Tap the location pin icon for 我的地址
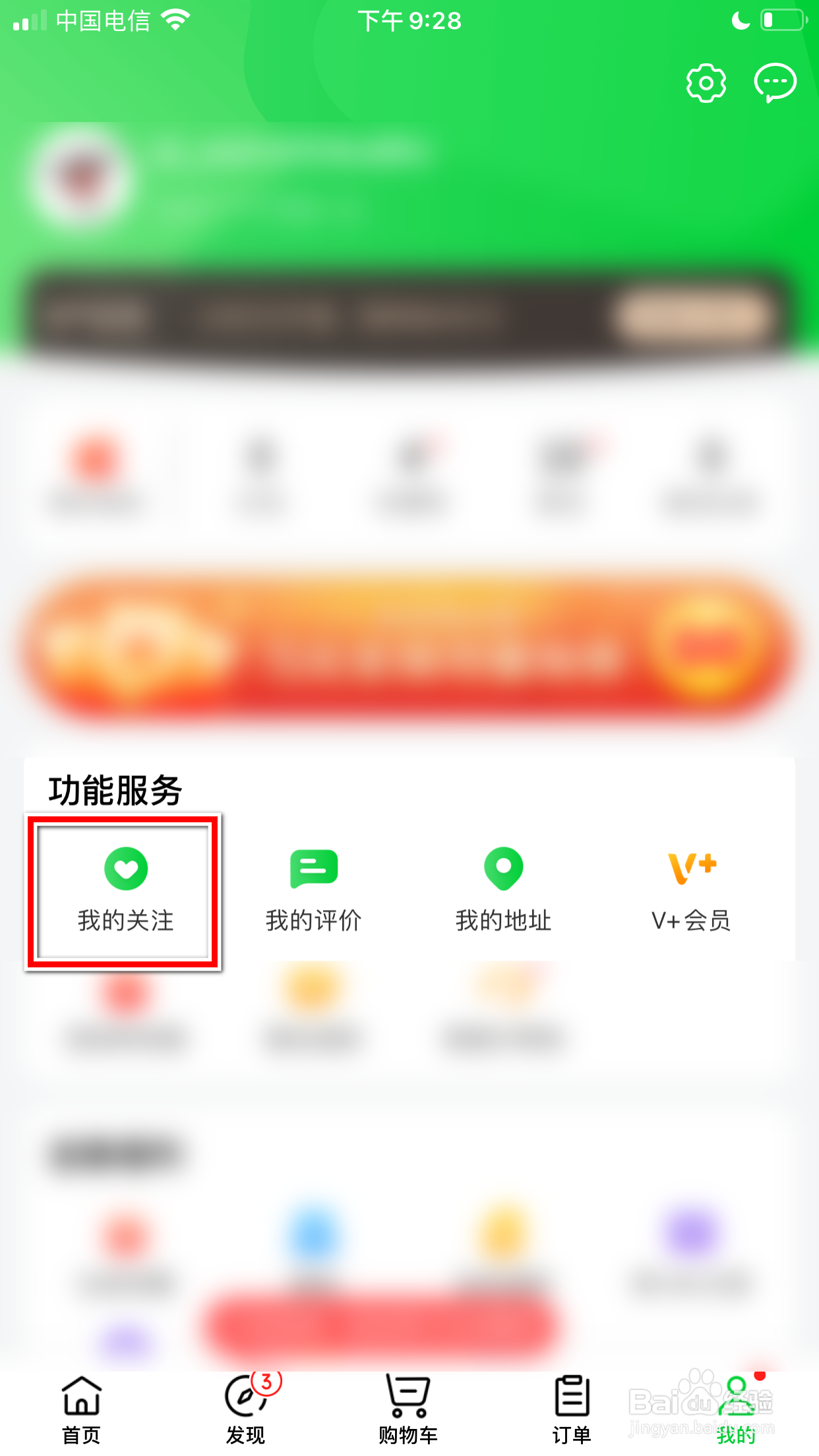 click(x=503, y=868)
